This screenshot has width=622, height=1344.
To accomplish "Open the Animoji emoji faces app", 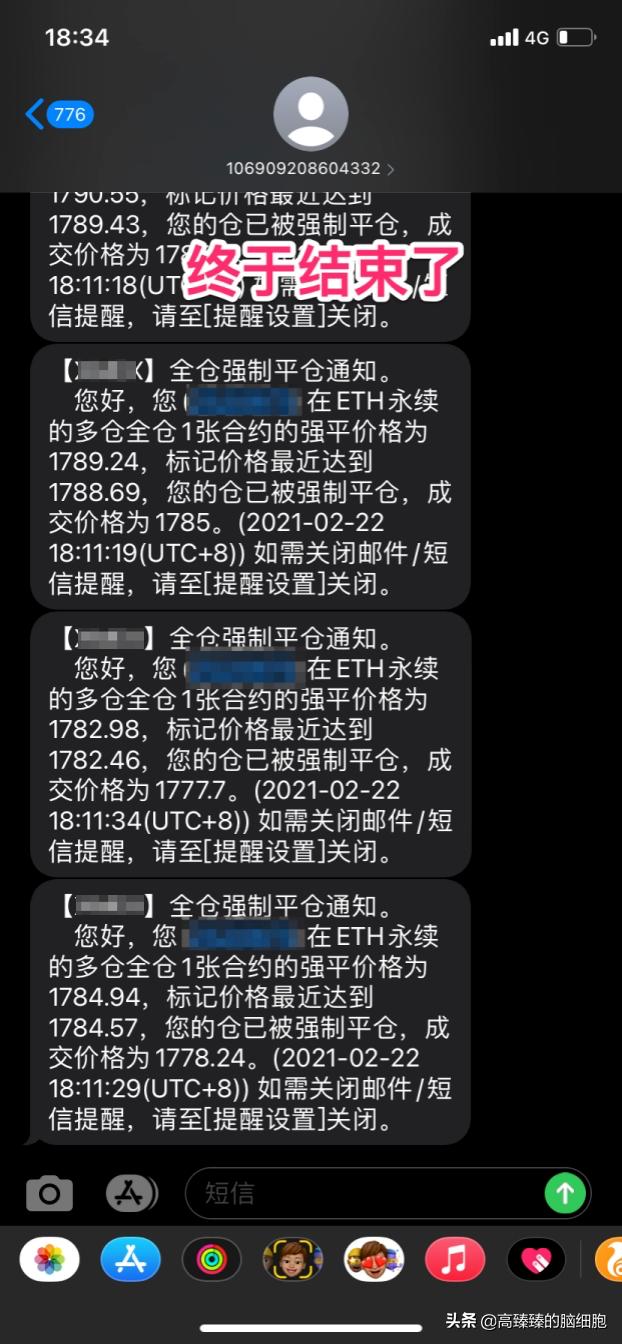I will pyautogui.click(x=374, y=1259).
